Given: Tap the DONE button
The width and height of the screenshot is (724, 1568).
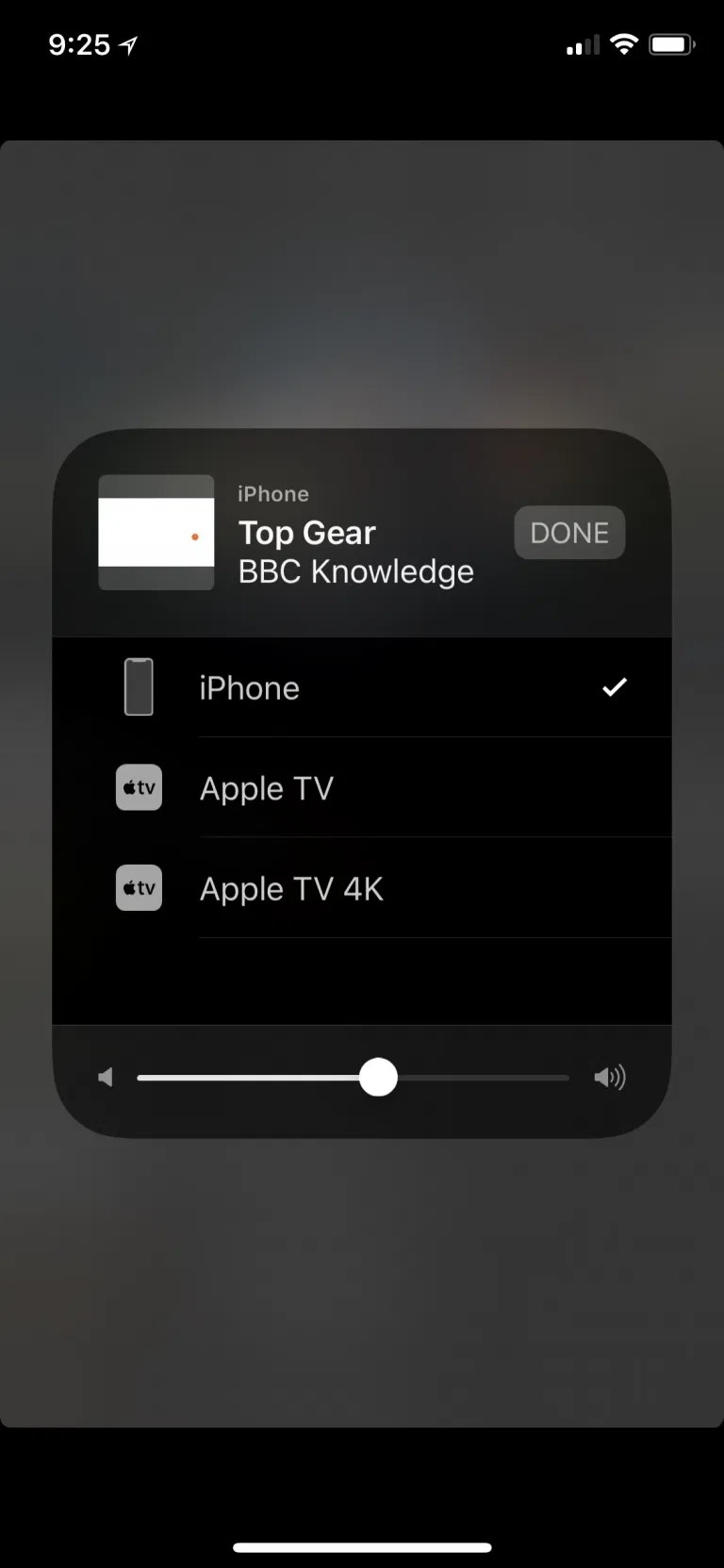Looking at the screenshot, I should click(x=569, y=533).
